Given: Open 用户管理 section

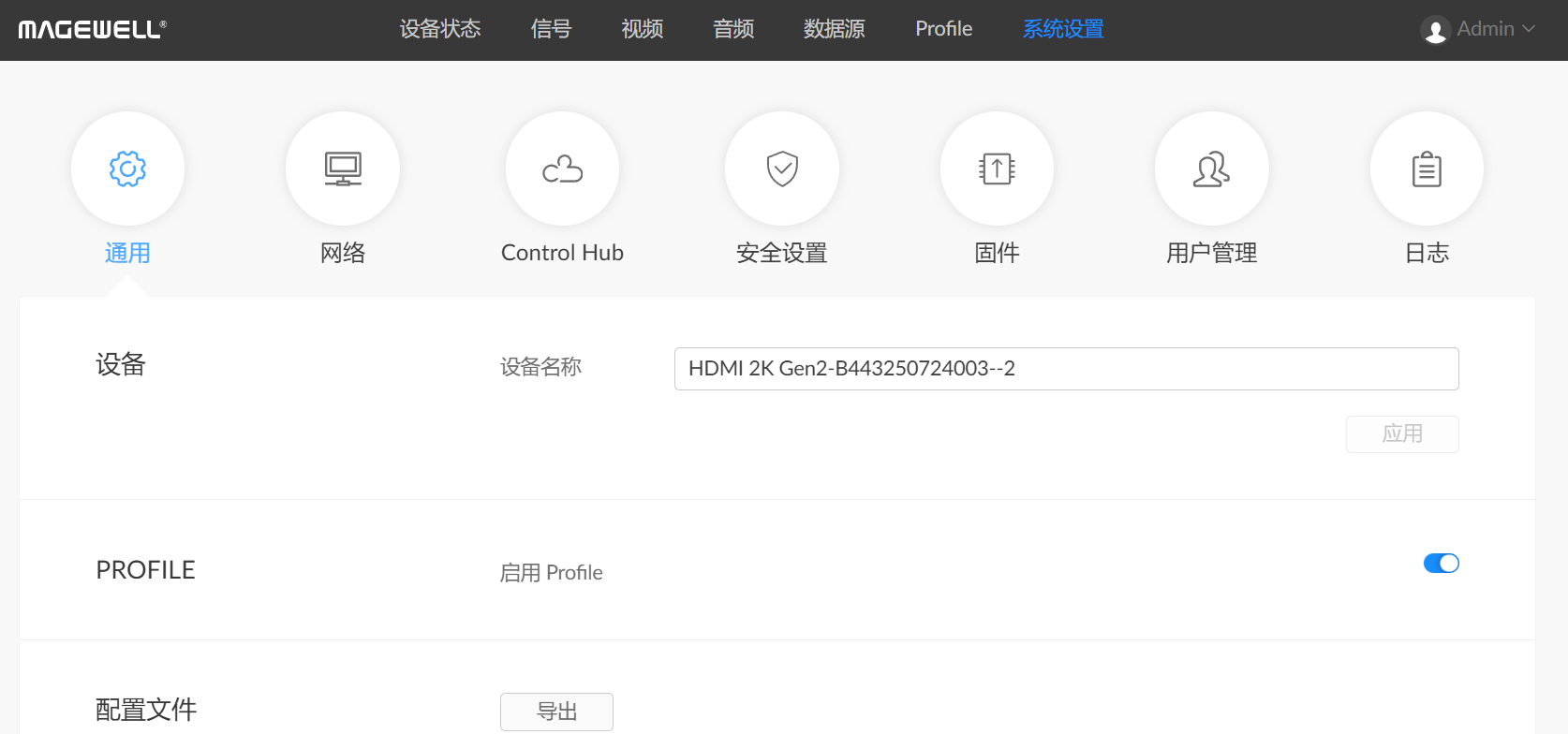Looking at the screenshot, I should 1211,169.
